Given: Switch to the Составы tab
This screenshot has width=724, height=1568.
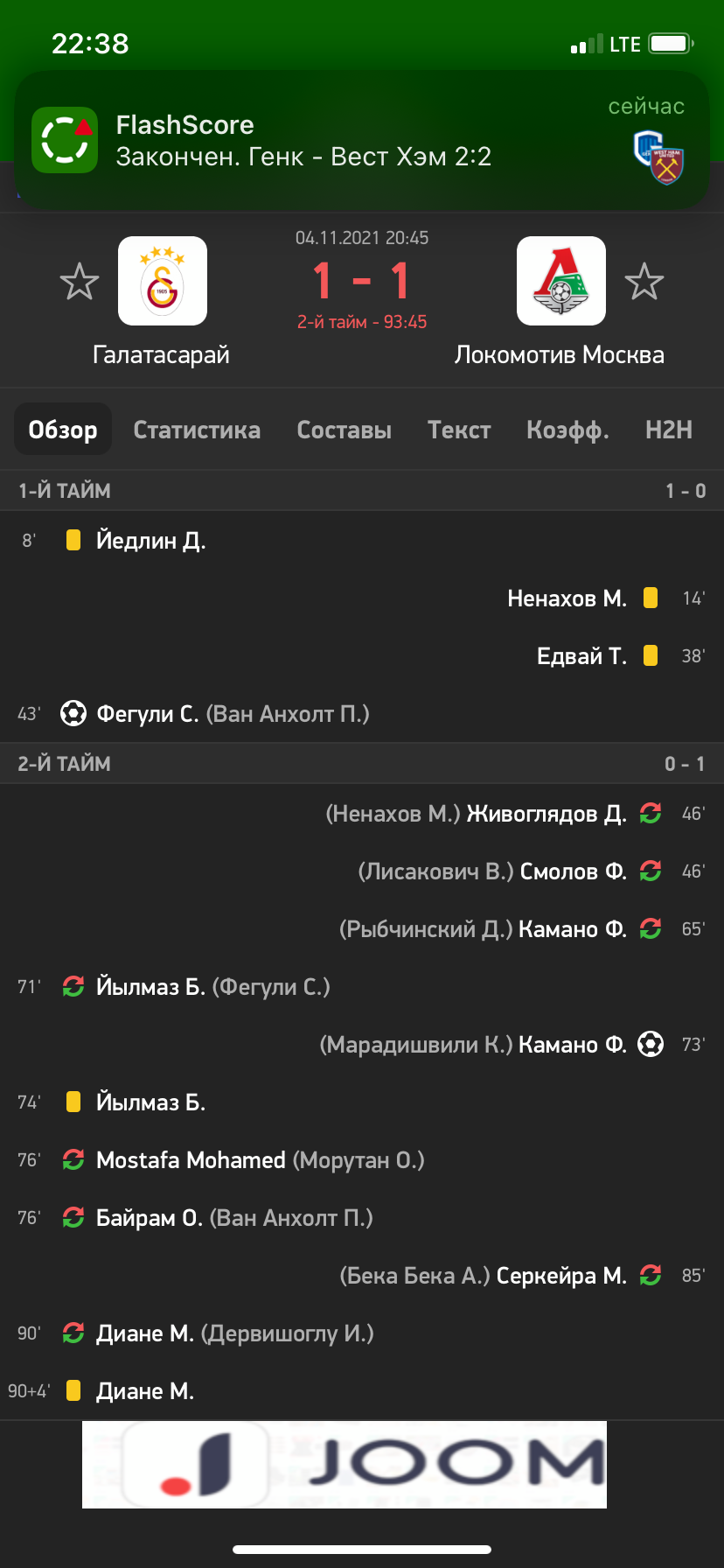Looking at the screenshot, I should click(345, 430).
